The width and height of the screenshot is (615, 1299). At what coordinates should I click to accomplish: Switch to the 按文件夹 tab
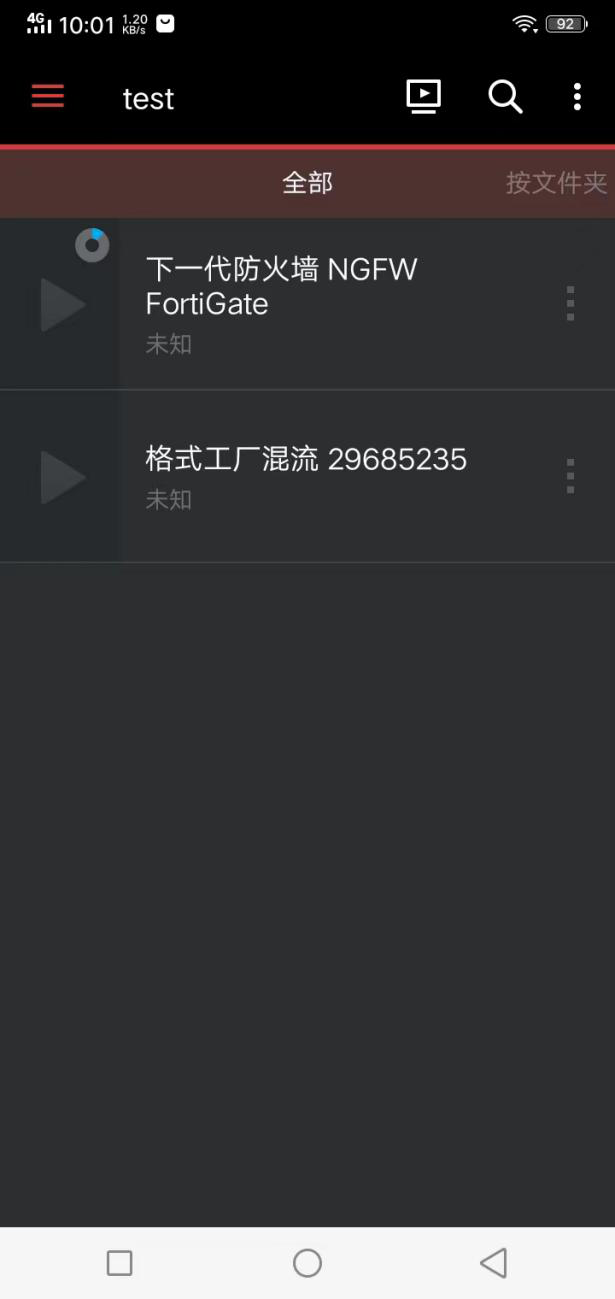click(556, 183)
